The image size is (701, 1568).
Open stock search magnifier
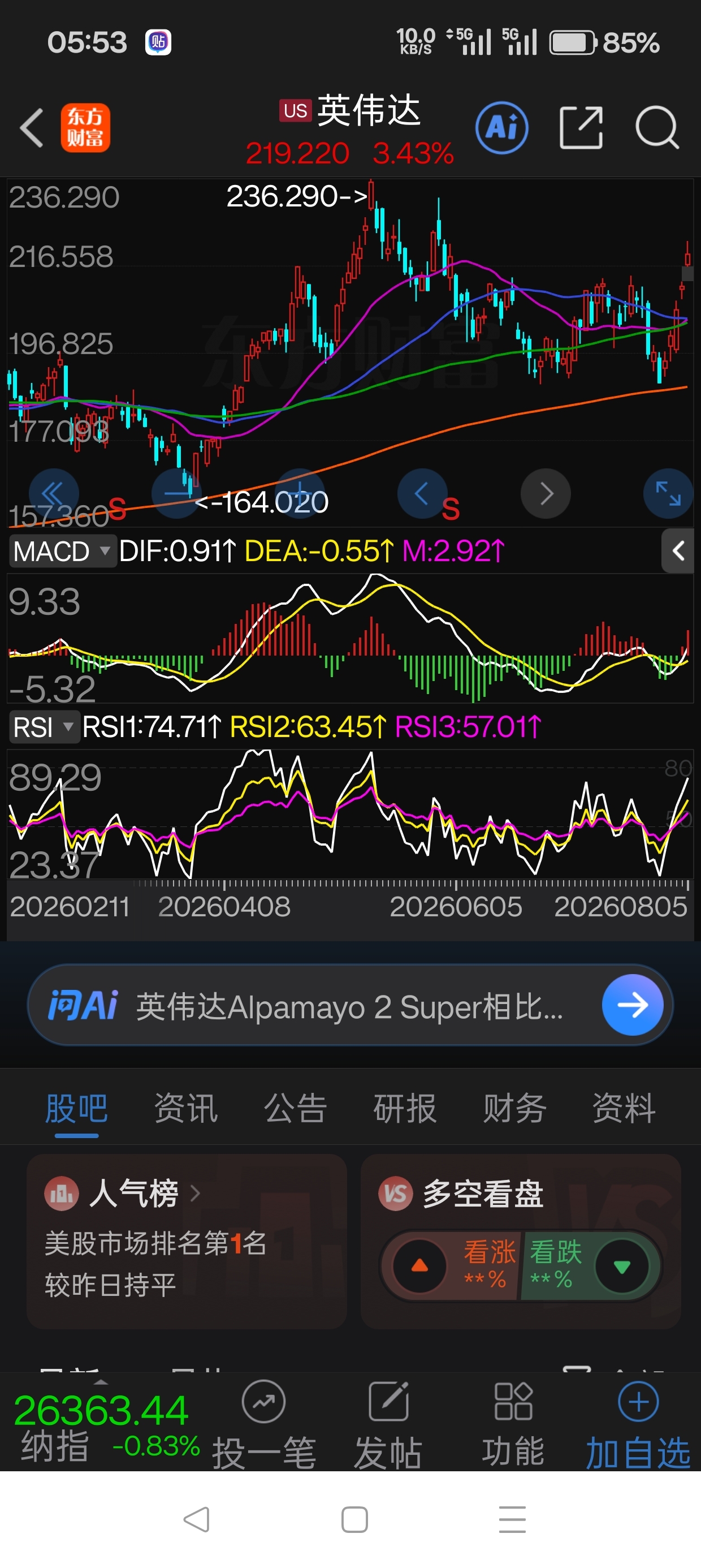point(656,128)
